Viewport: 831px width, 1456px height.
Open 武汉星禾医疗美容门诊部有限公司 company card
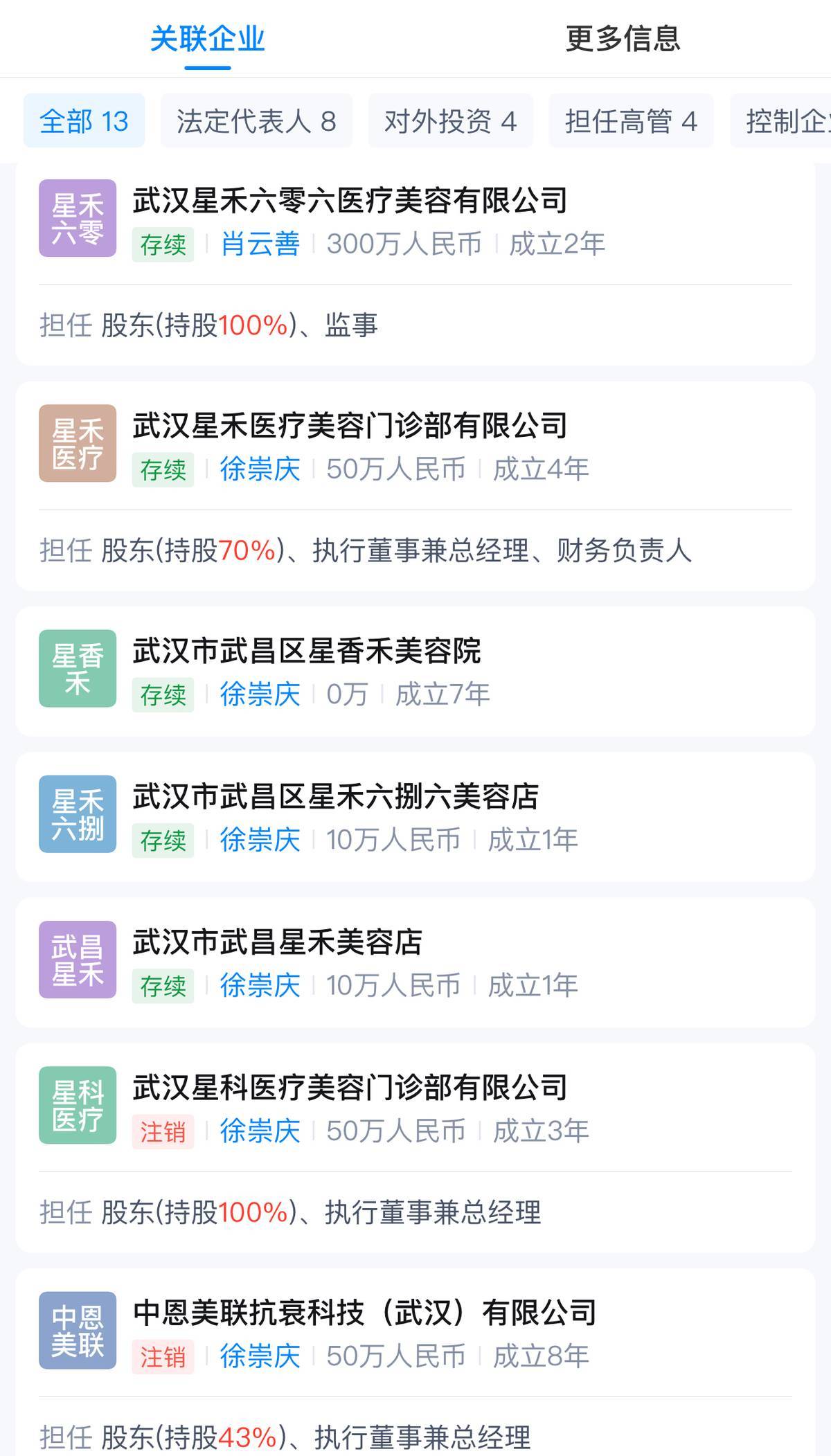click(x=415, y=486)
